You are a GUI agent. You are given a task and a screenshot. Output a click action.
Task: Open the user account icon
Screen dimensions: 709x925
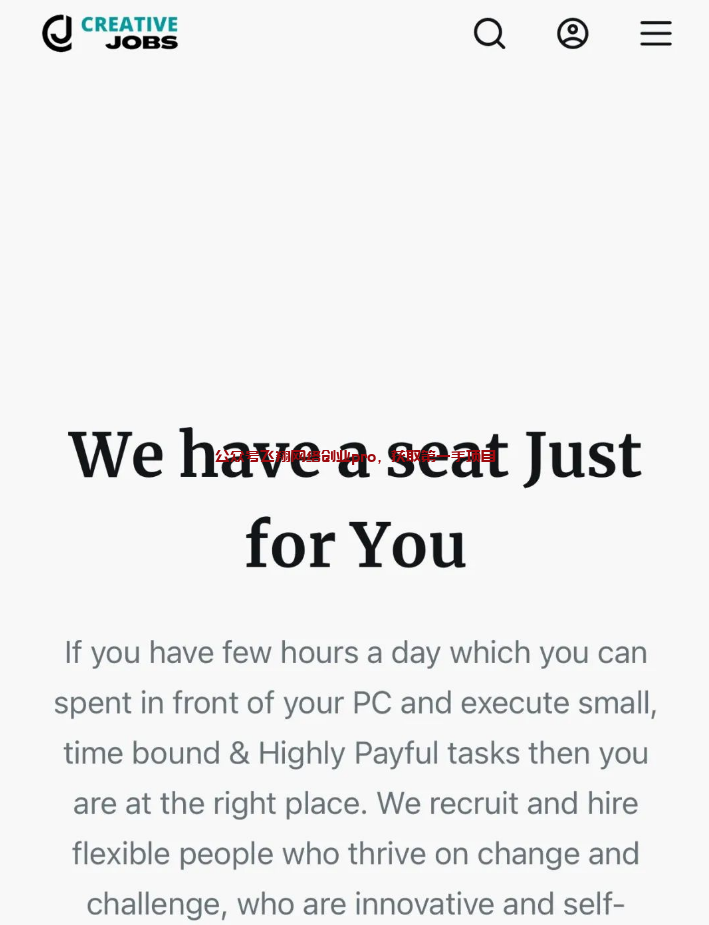573,34
